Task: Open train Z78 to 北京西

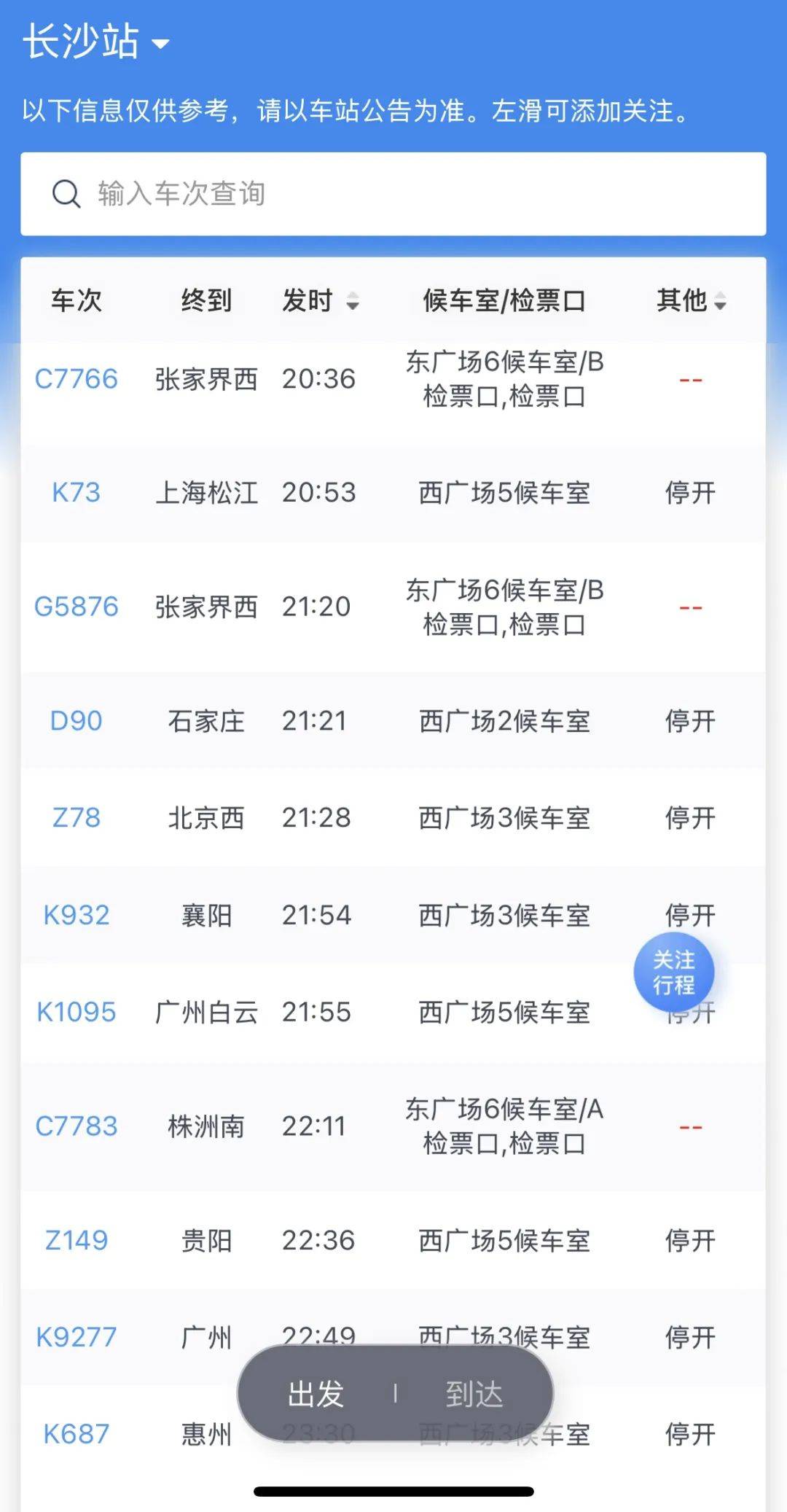Action: pyautogui.click(x=393, y=818)
